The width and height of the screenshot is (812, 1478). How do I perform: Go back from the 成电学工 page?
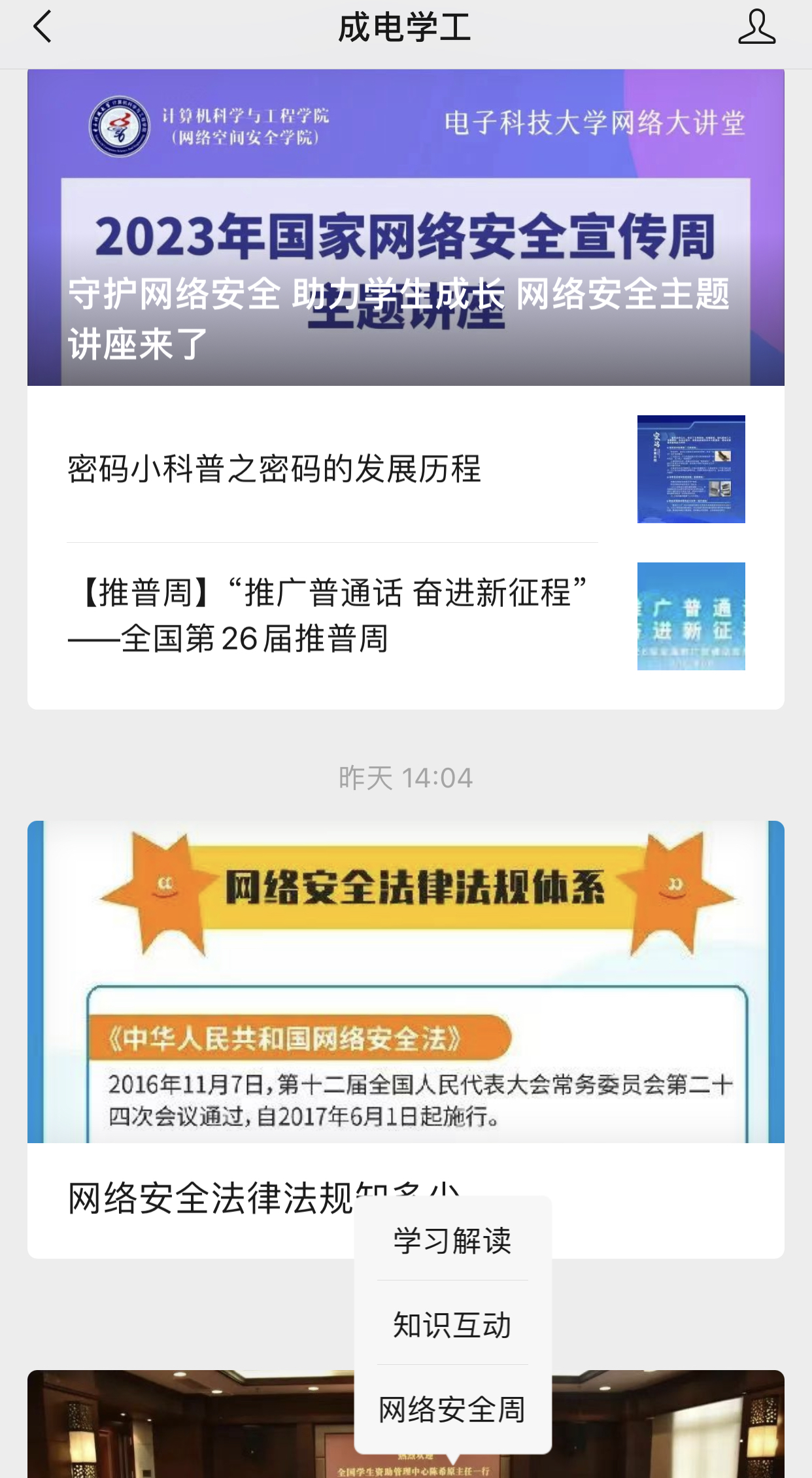[42, 27]
